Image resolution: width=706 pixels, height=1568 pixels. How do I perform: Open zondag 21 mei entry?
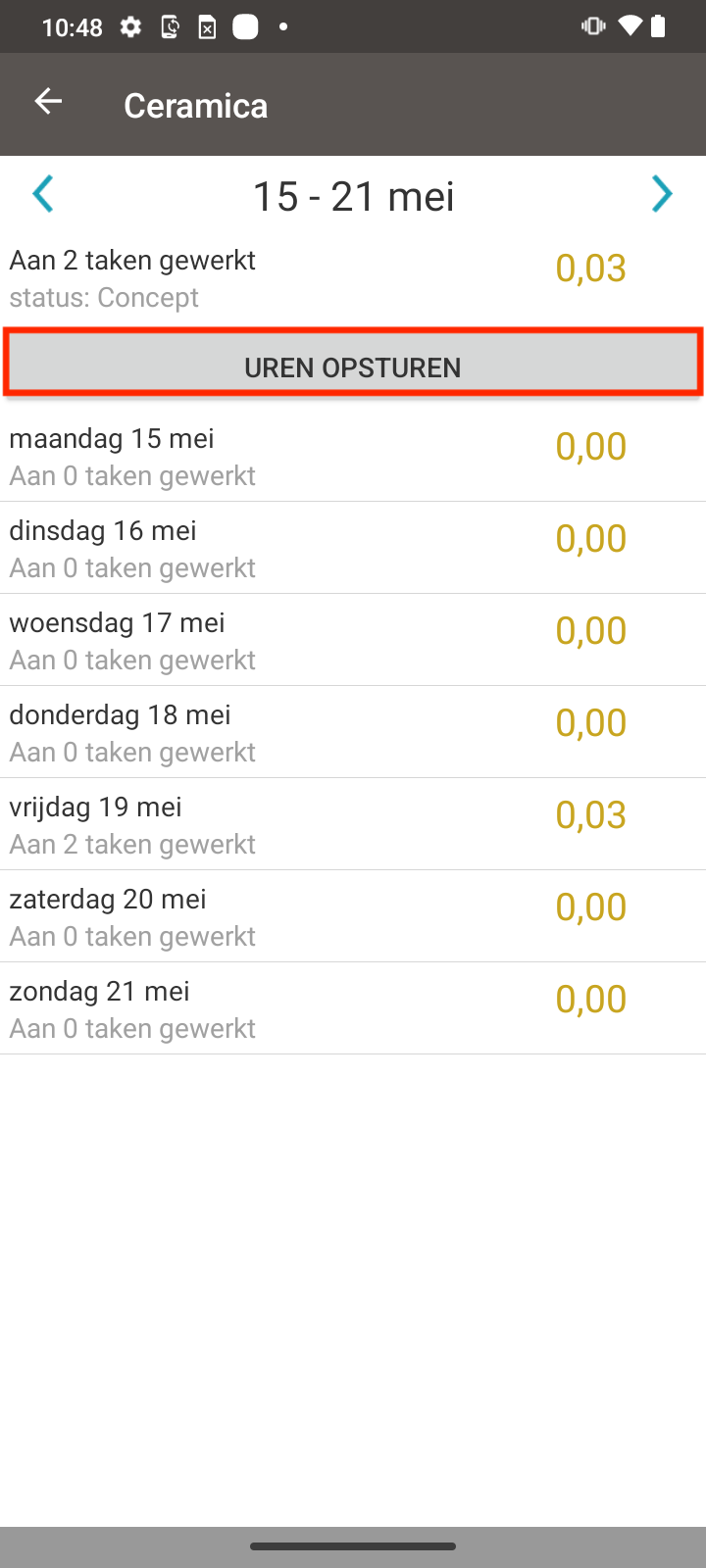point(353,1008)
